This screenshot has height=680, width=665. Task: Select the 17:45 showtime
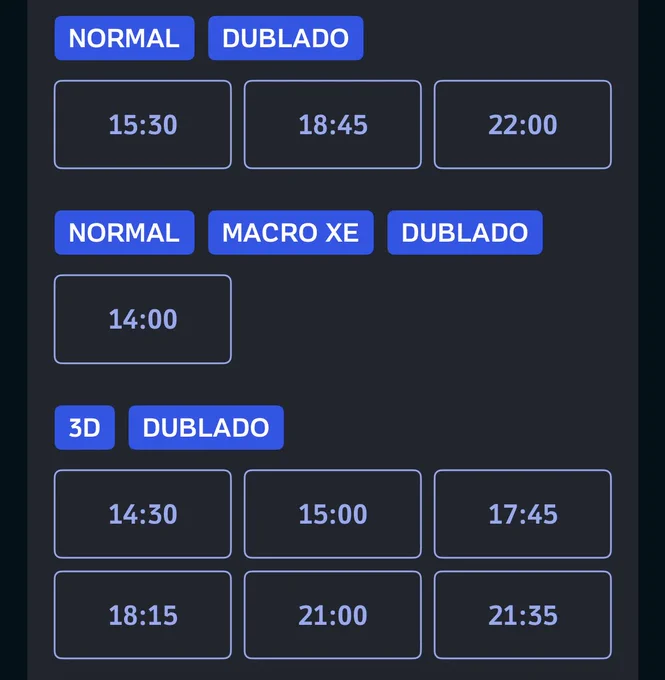click(523, 514)
